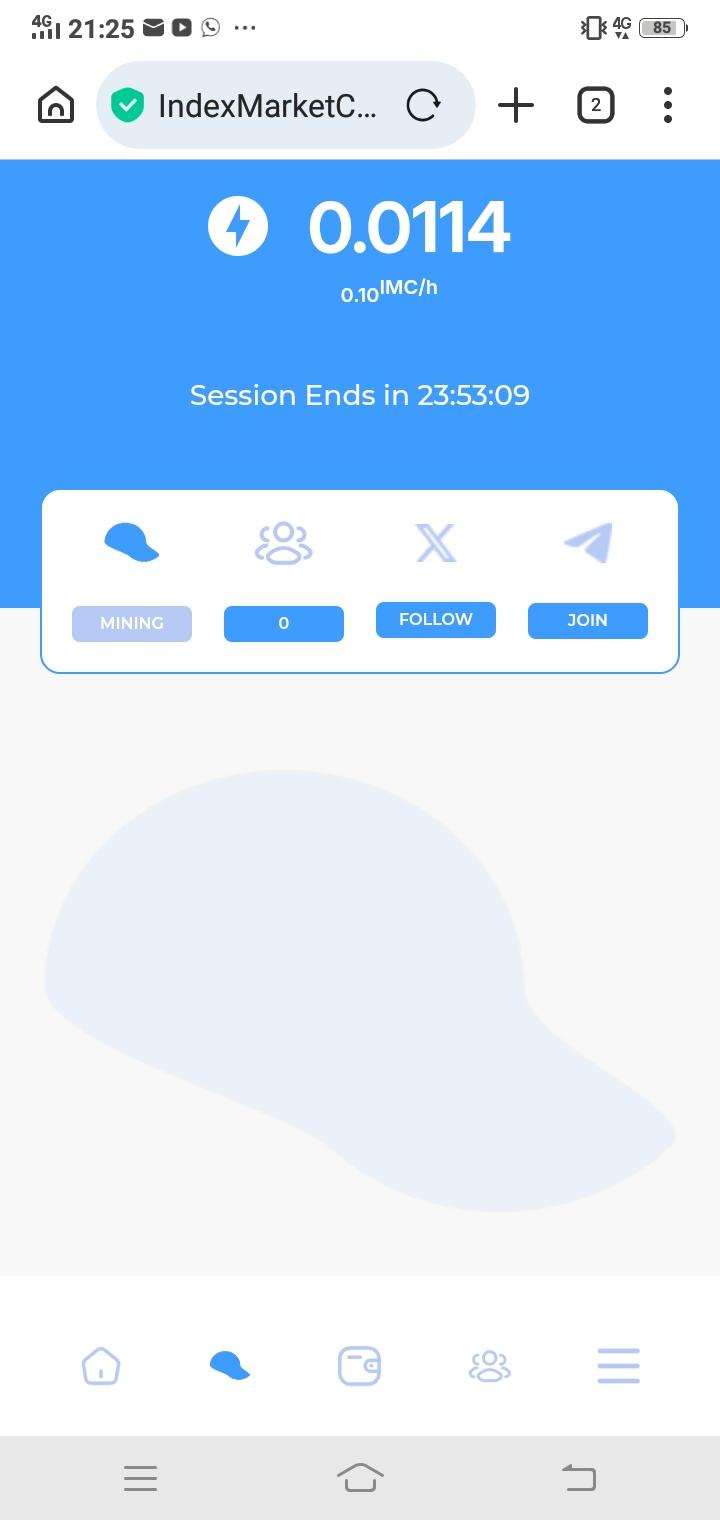Open a new browser tab
The image size is (720, 1520).
[x=516, y=105]
